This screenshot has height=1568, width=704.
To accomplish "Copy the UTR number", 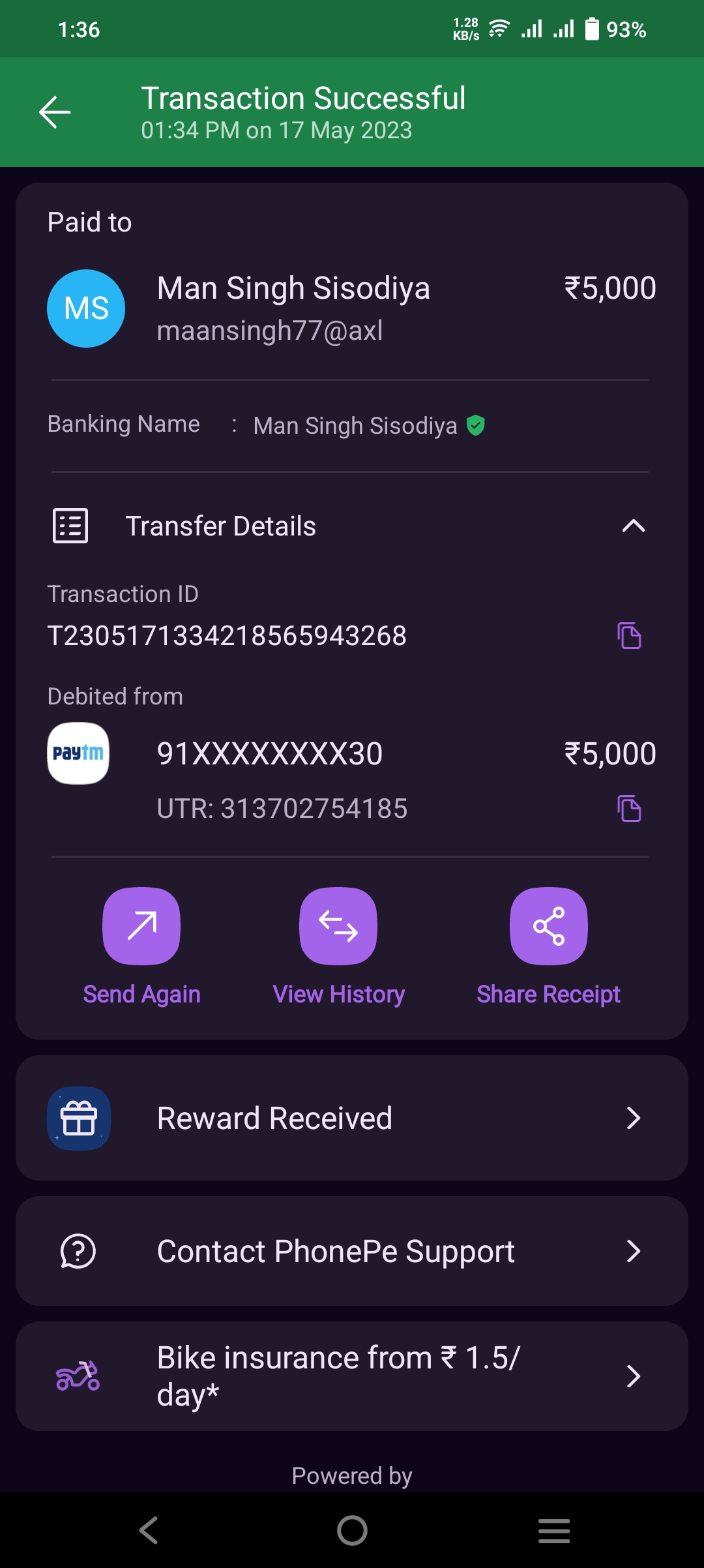I will tap(629, 809).
